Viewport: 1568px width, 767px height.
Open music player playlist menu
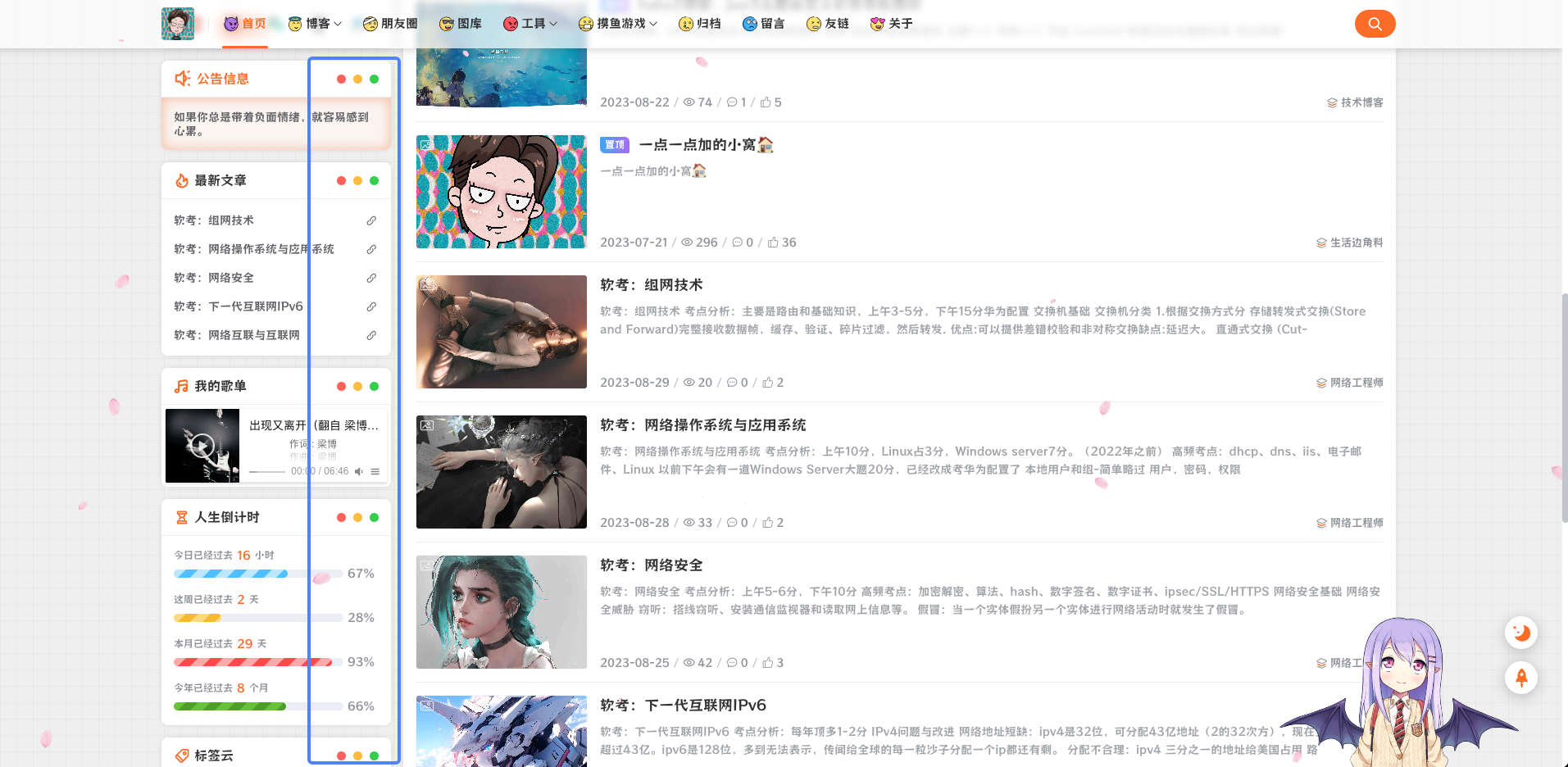tap(375, 471)
